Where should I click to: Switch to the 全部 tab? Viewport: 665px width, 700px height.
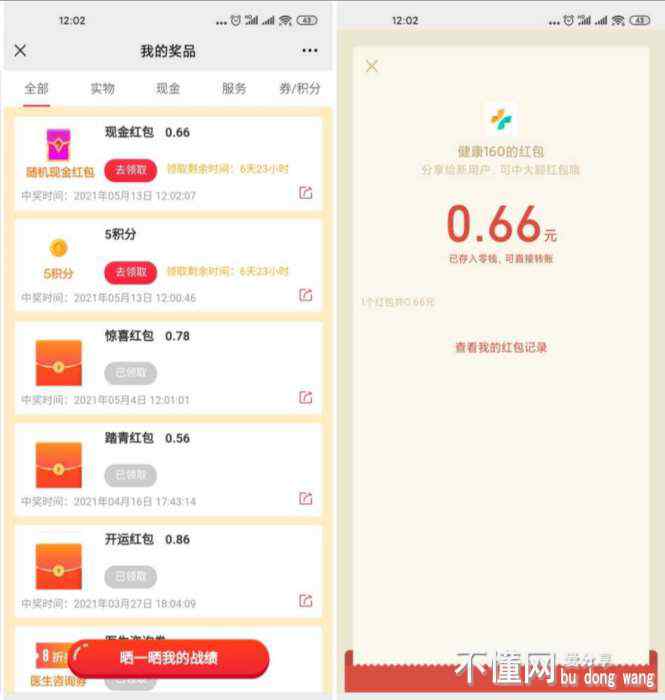[x=36, y=88]
